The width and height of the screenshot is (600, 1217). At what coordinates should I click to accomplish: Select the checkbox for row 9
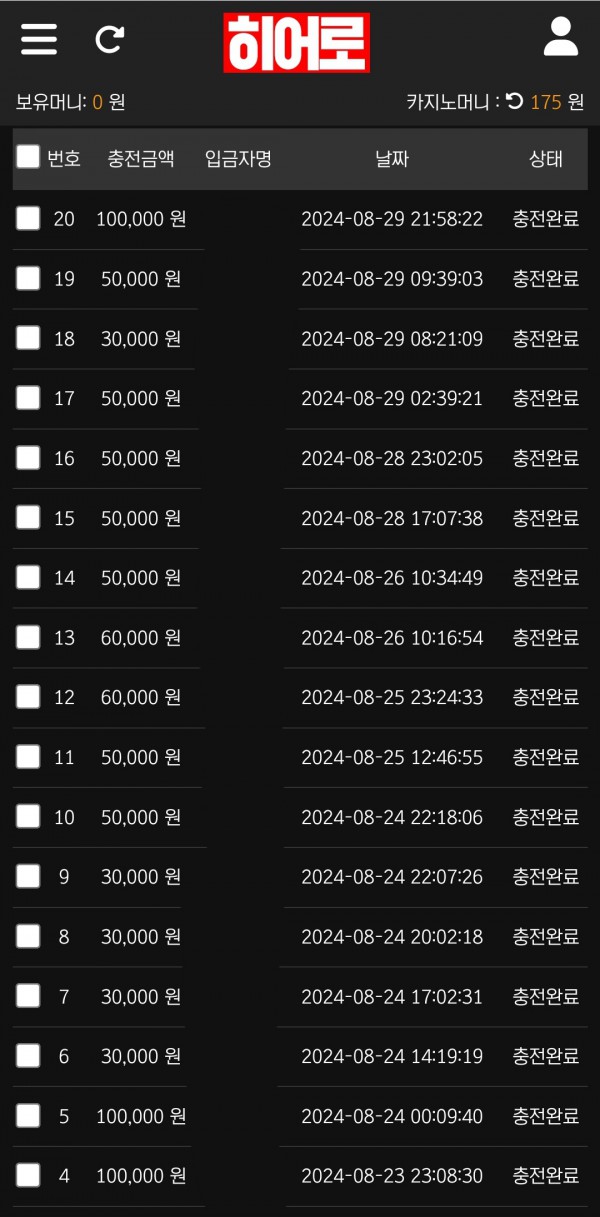point(28,876)
